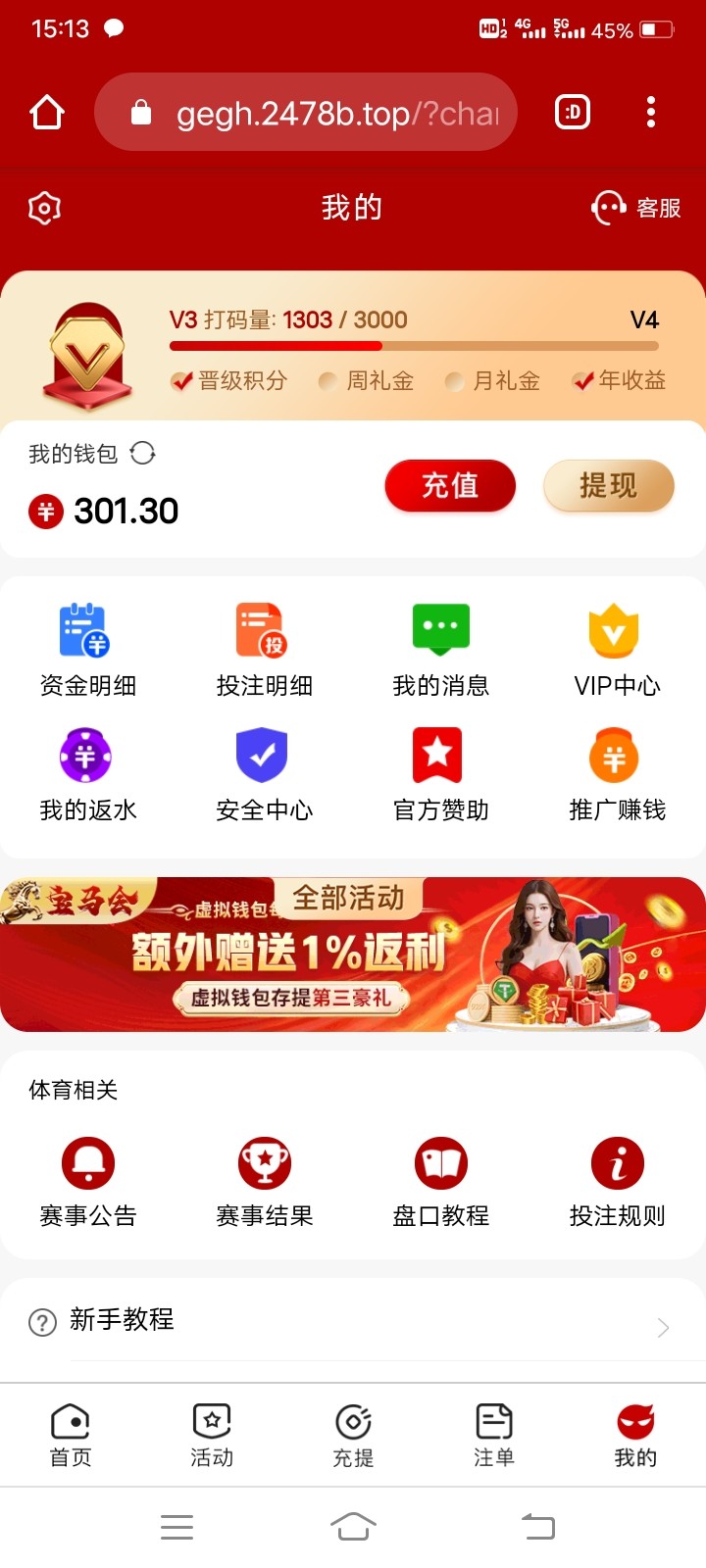The height and width of the screenshot is (1568, 706).
Task: Contact 客服 customer service
Action: point(635,208)
